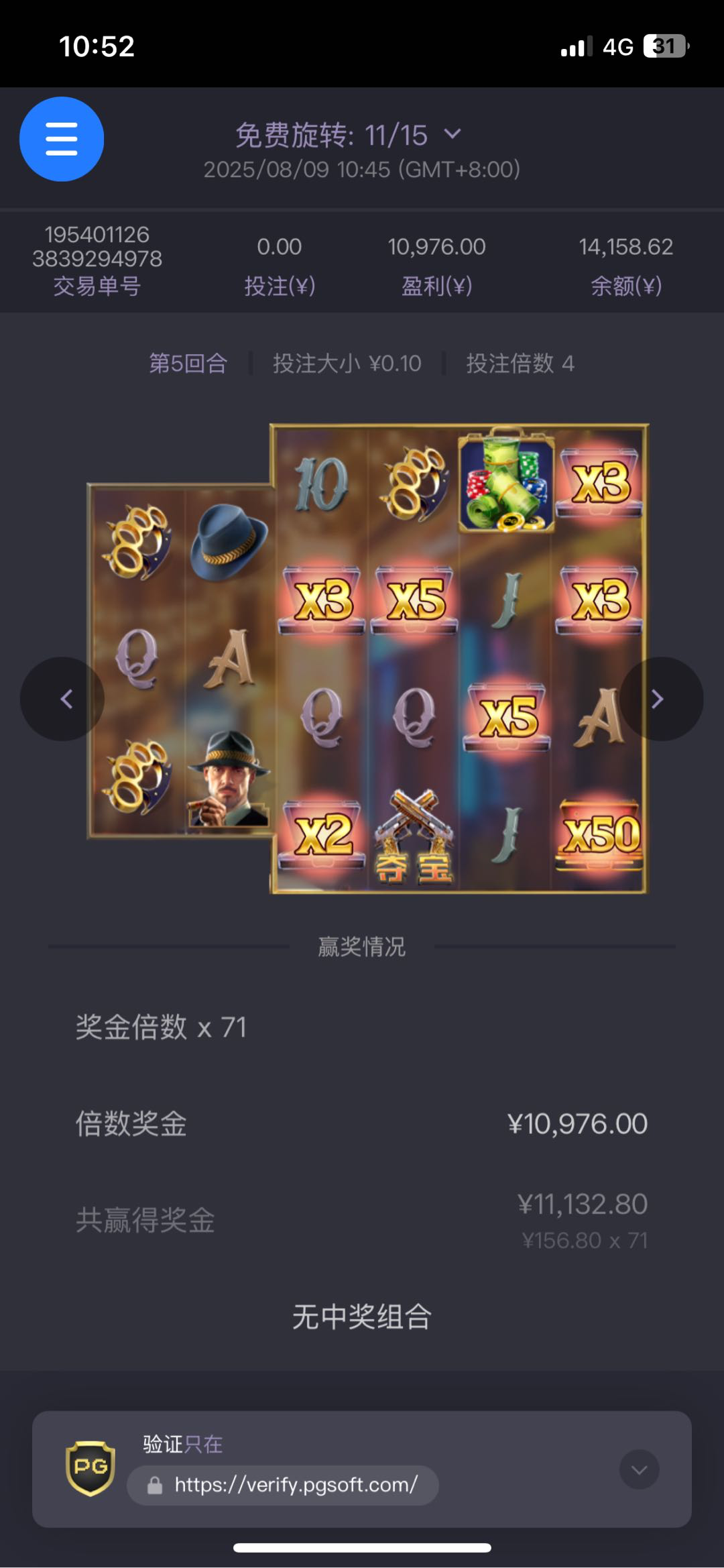Viewport: 724px width, 1568px height.
Task: Open the blue hamburger menu button
Action: tap(62, 139)
